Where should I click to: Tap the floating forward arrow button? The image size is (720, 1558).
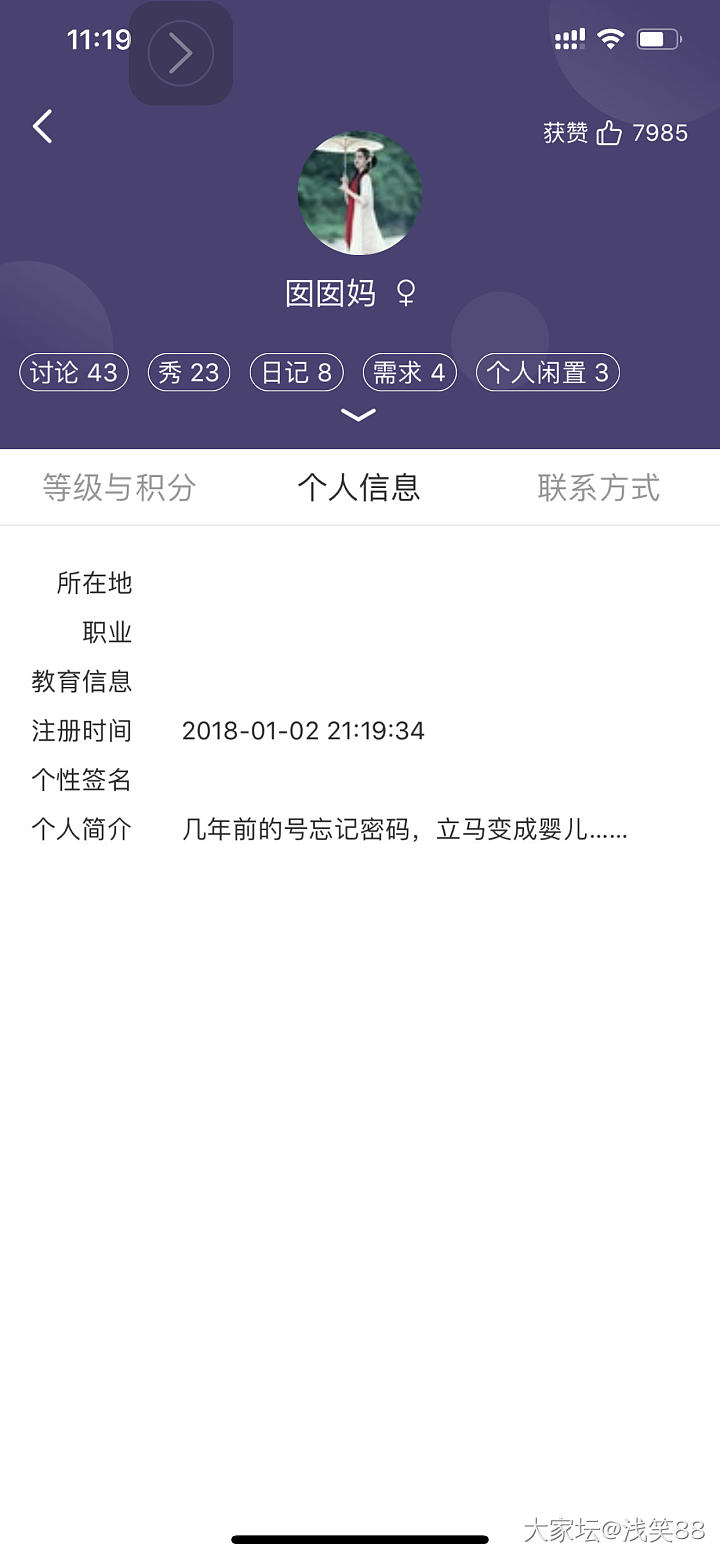181,53
